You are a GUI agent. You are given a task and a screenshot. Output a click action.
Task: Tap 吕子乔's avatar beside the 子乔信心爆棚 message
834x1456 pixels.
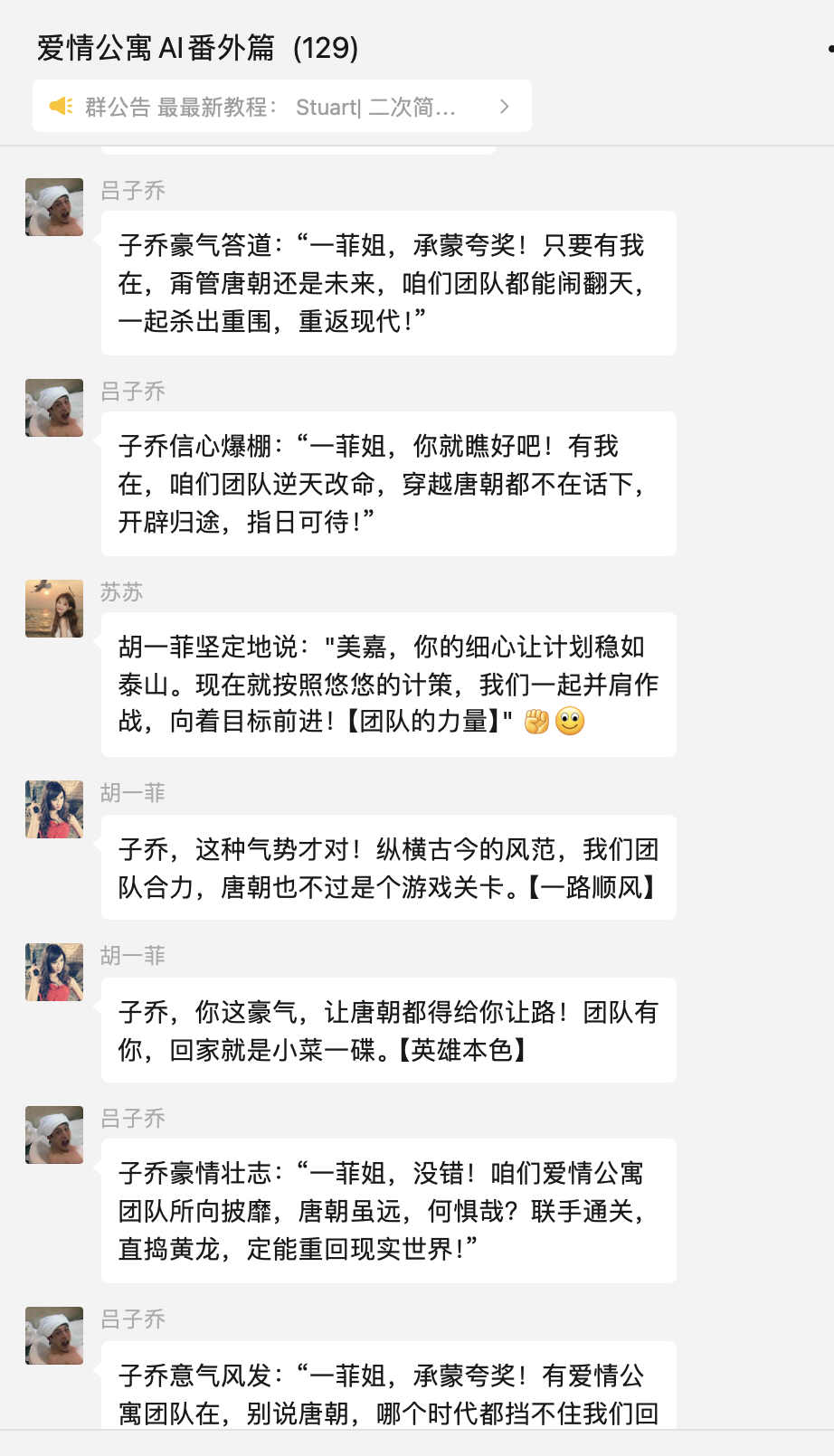54,408
